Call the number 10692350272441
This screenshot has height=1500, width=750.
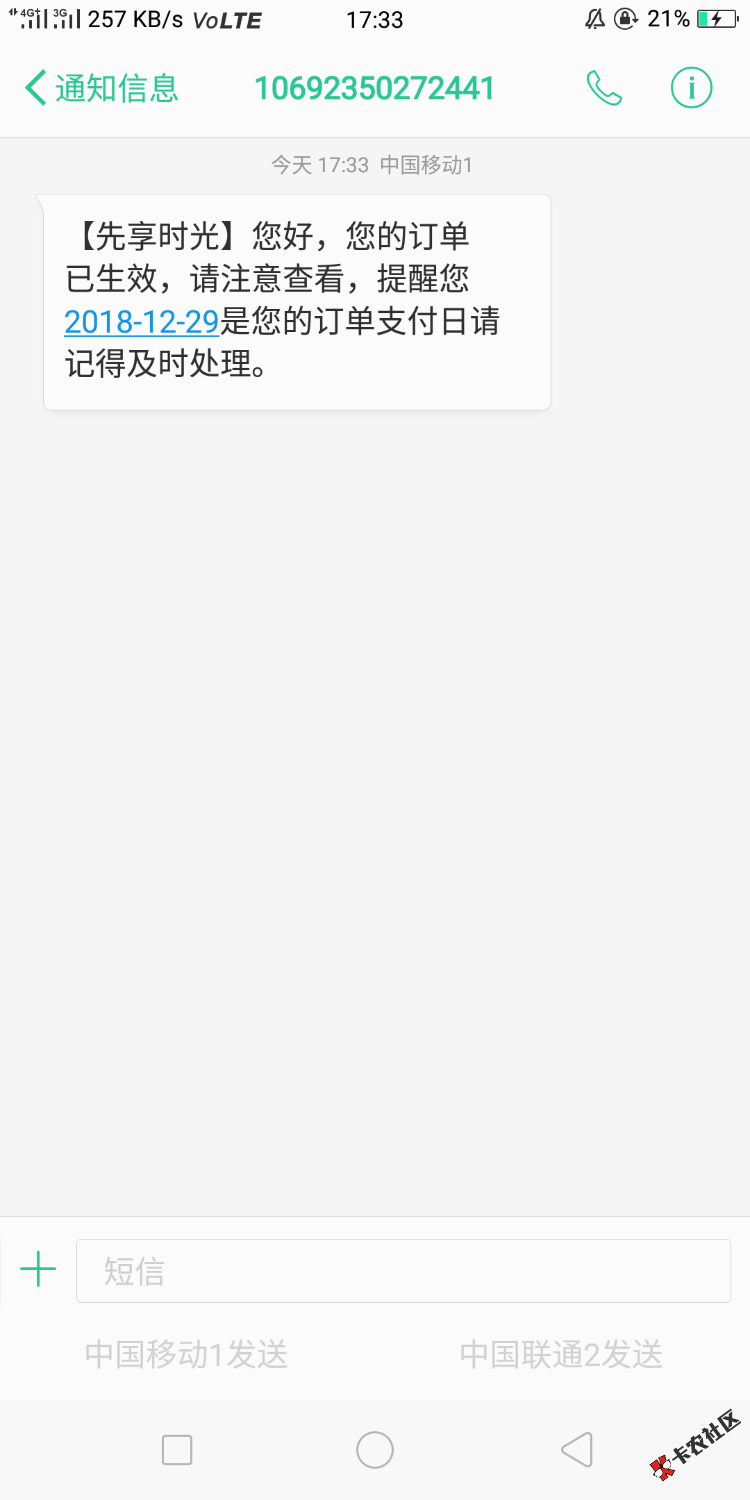[603, 88]
